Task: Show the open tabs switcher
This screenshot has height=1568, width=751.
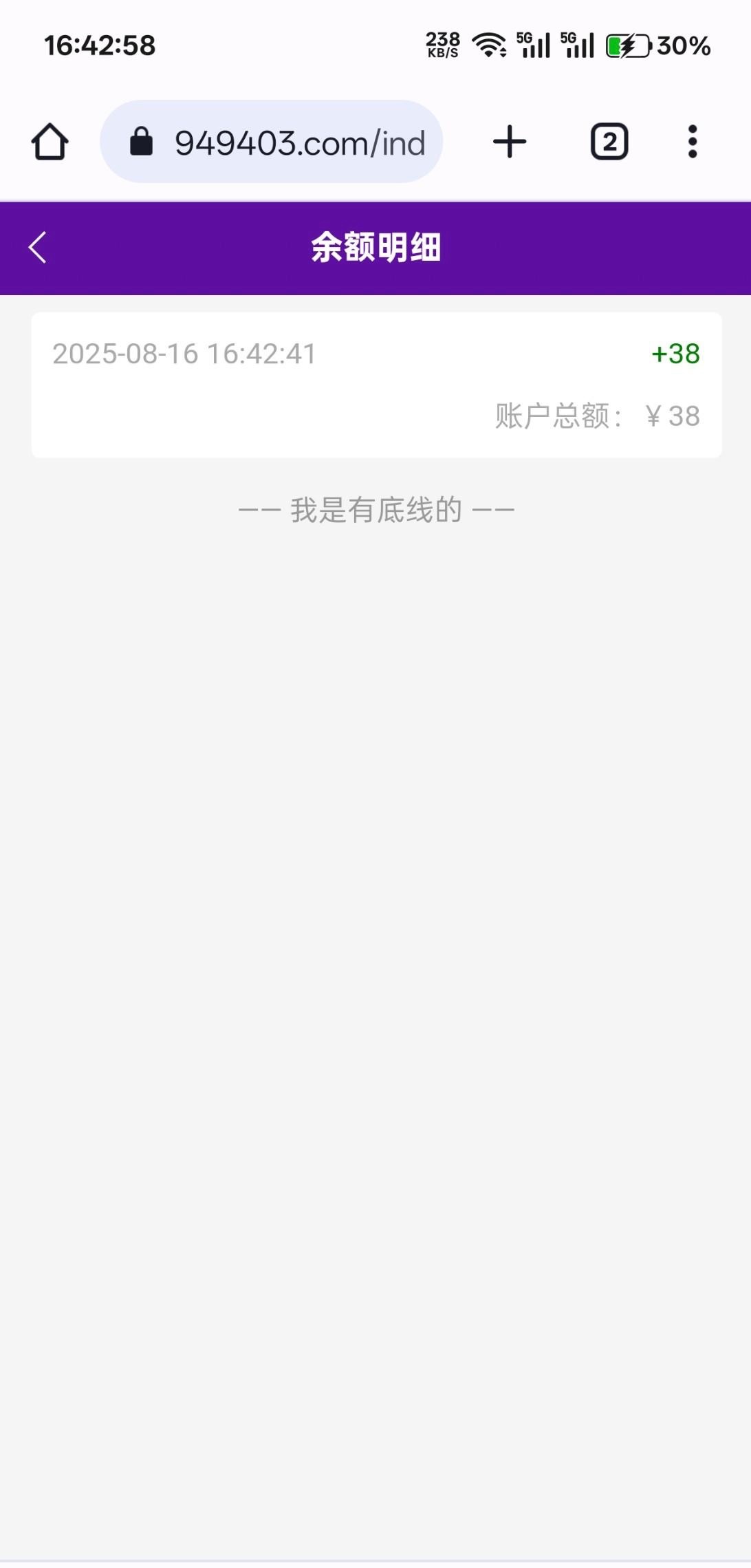Action: [x=609, y=142]
